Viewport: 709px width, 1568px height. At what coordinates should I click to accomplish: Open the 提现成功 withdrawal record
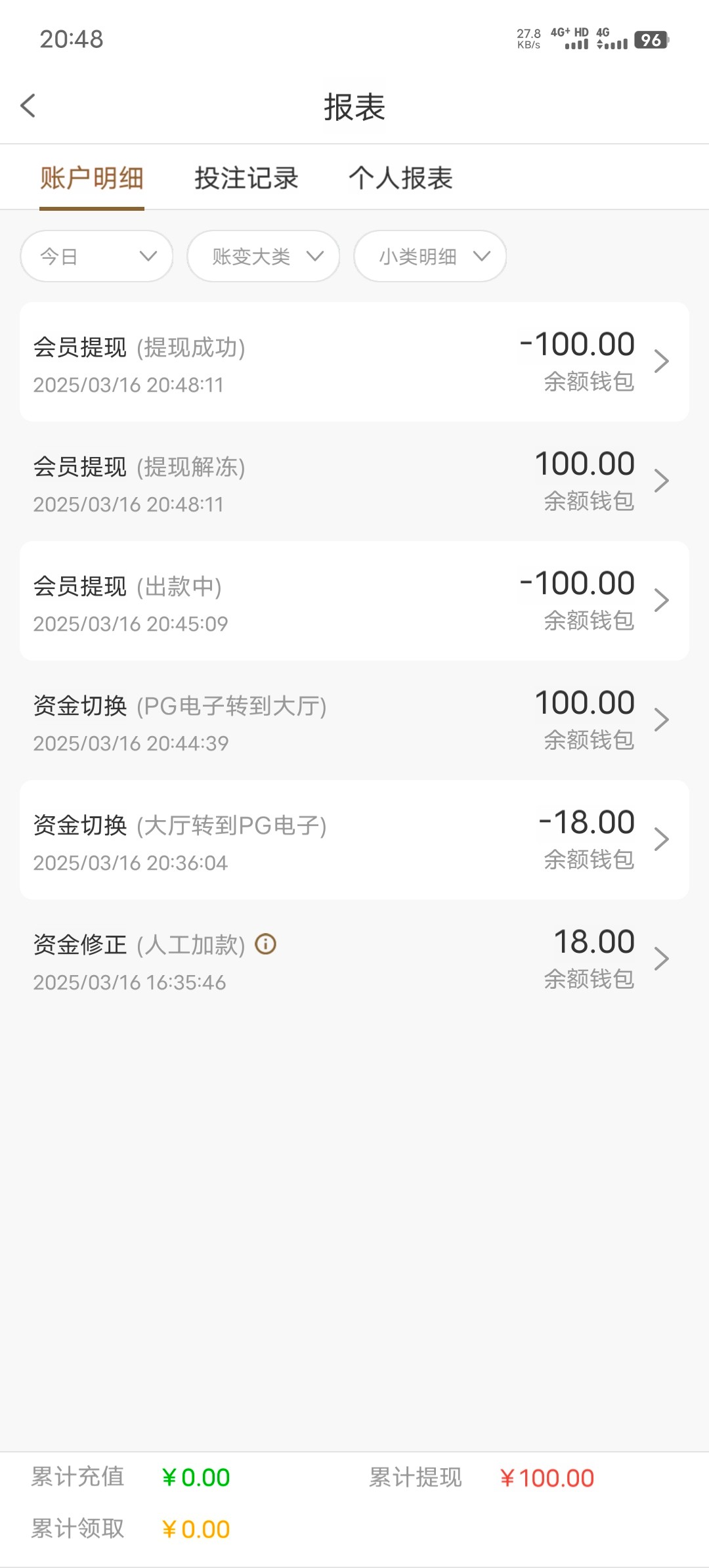pyautogui.click(x=354, y=362)
